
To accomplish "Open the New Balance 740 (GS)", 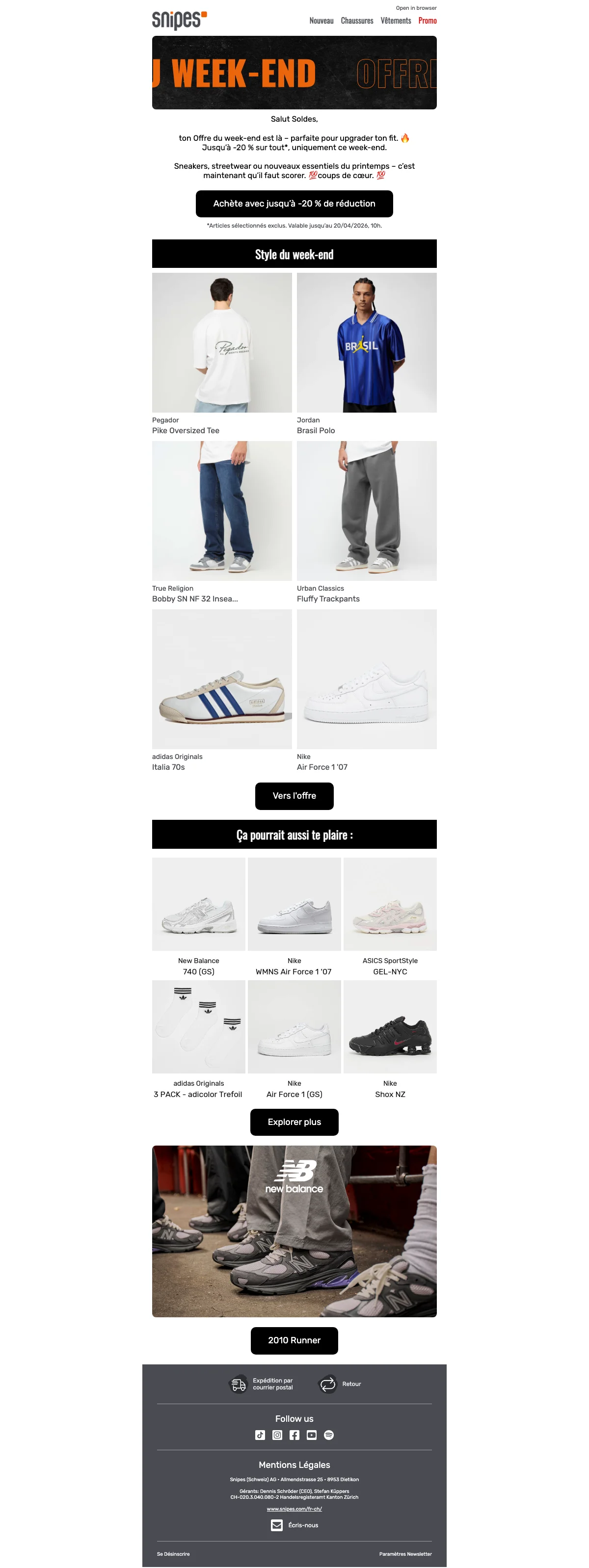I will 199,905.
